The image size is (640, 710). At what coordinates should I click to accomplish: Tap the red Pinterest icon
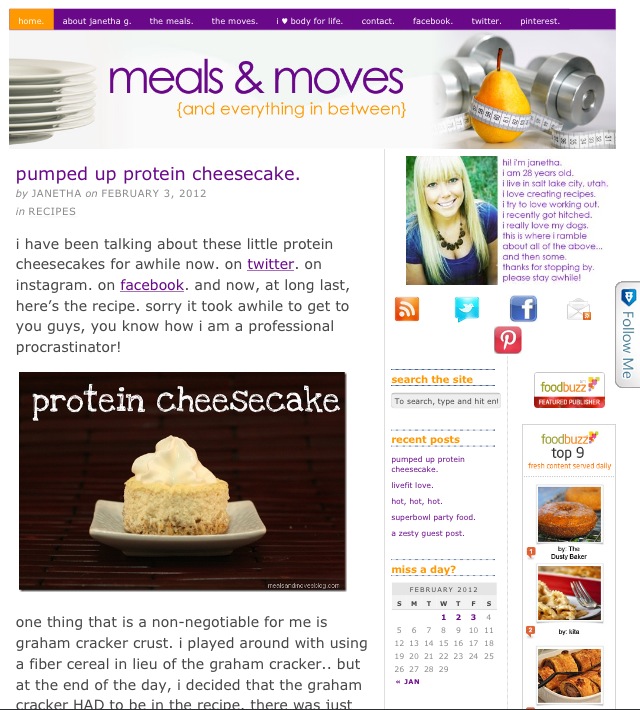click(x=508, y=340)
